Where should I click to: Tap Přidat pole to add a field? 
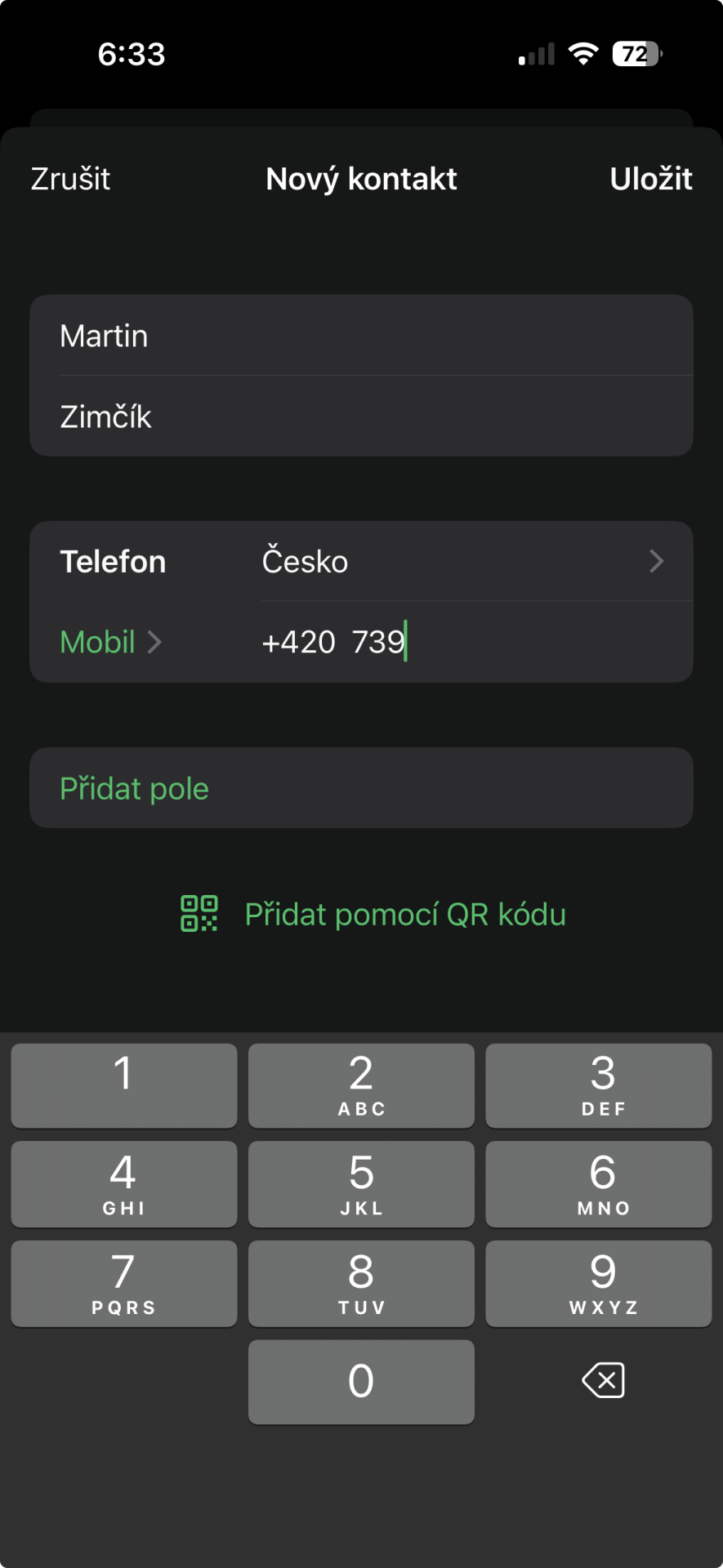[x=134, y=787]
